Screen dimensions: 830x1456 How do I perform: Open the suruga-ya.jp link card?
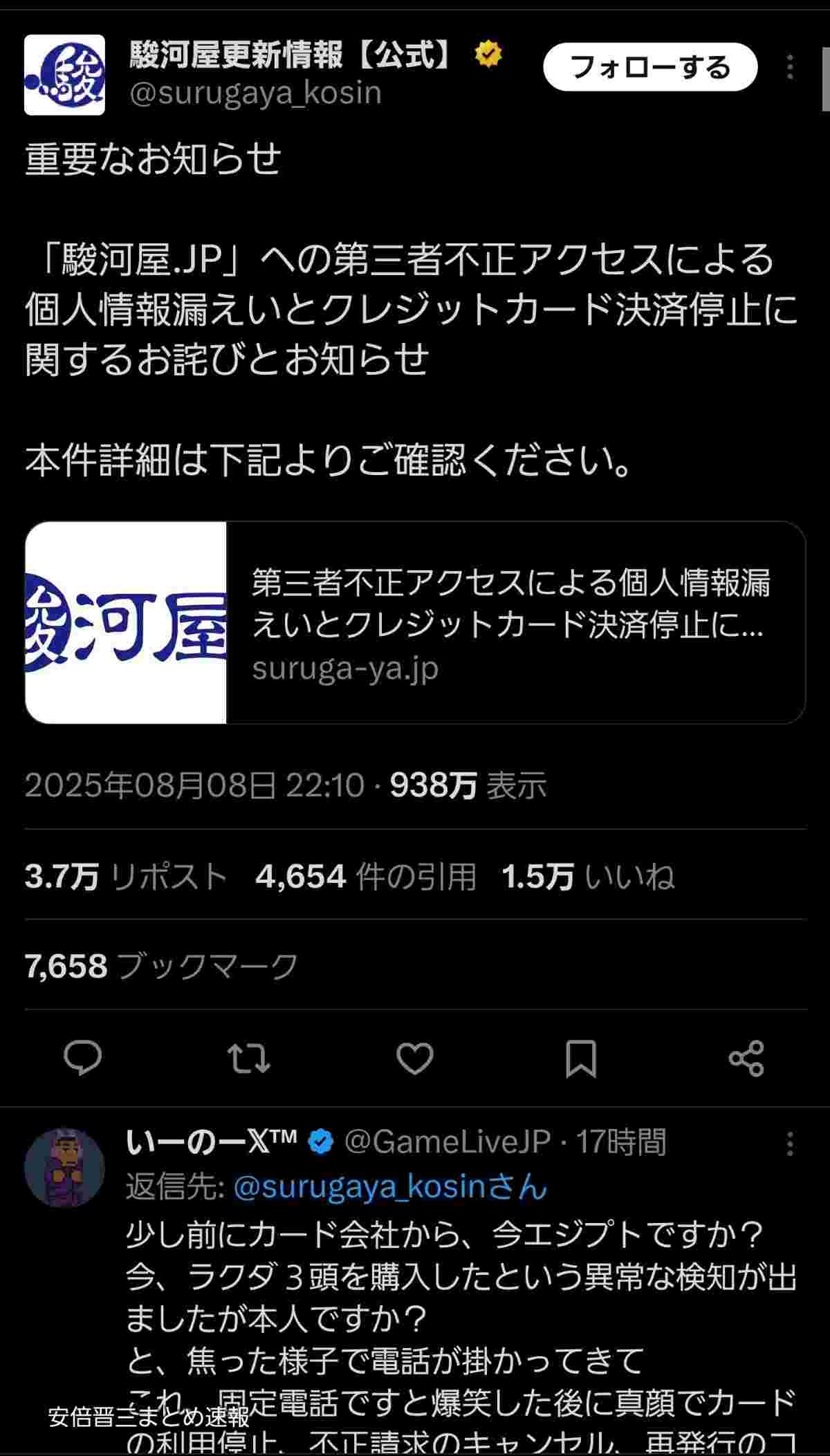(415, 622)
